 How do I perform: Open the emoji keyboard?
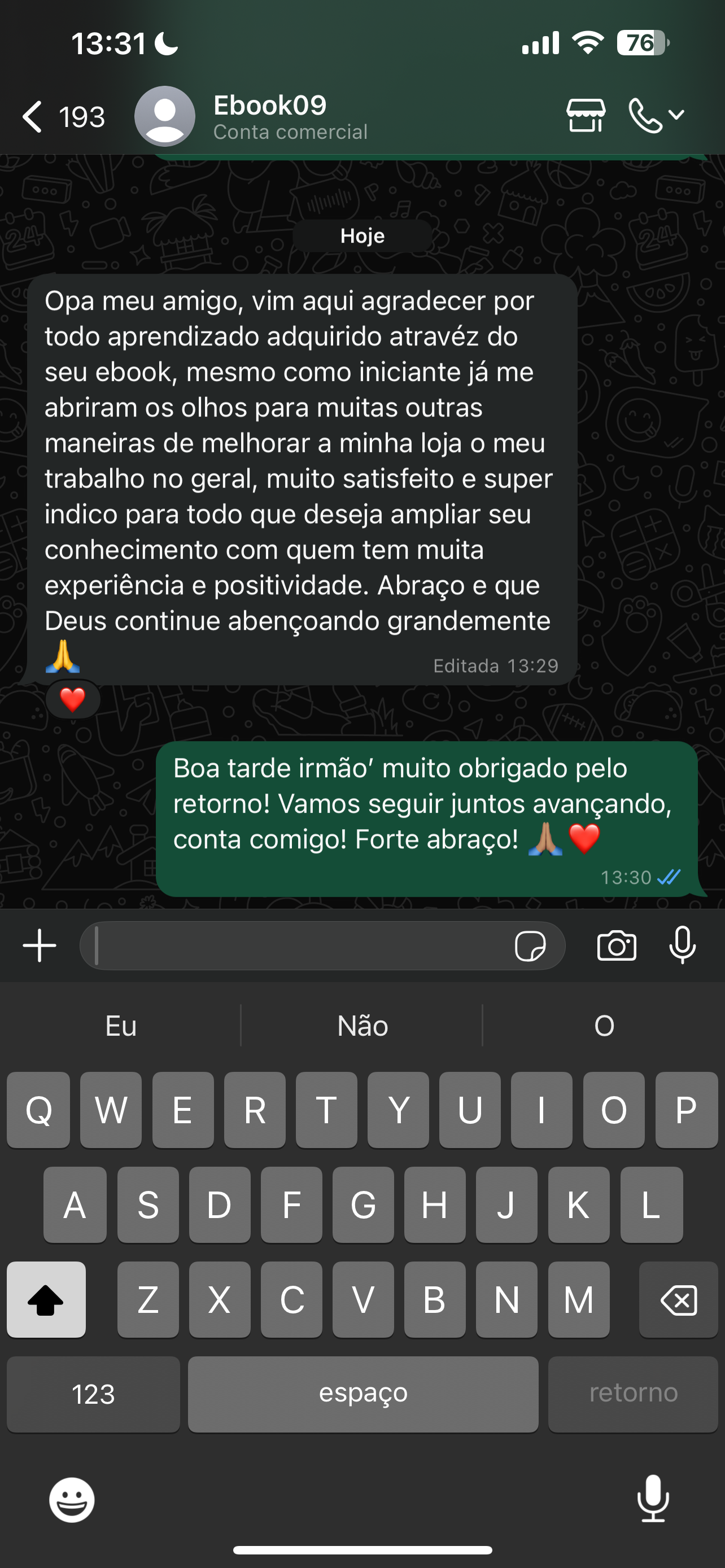tap(72, 1500)
